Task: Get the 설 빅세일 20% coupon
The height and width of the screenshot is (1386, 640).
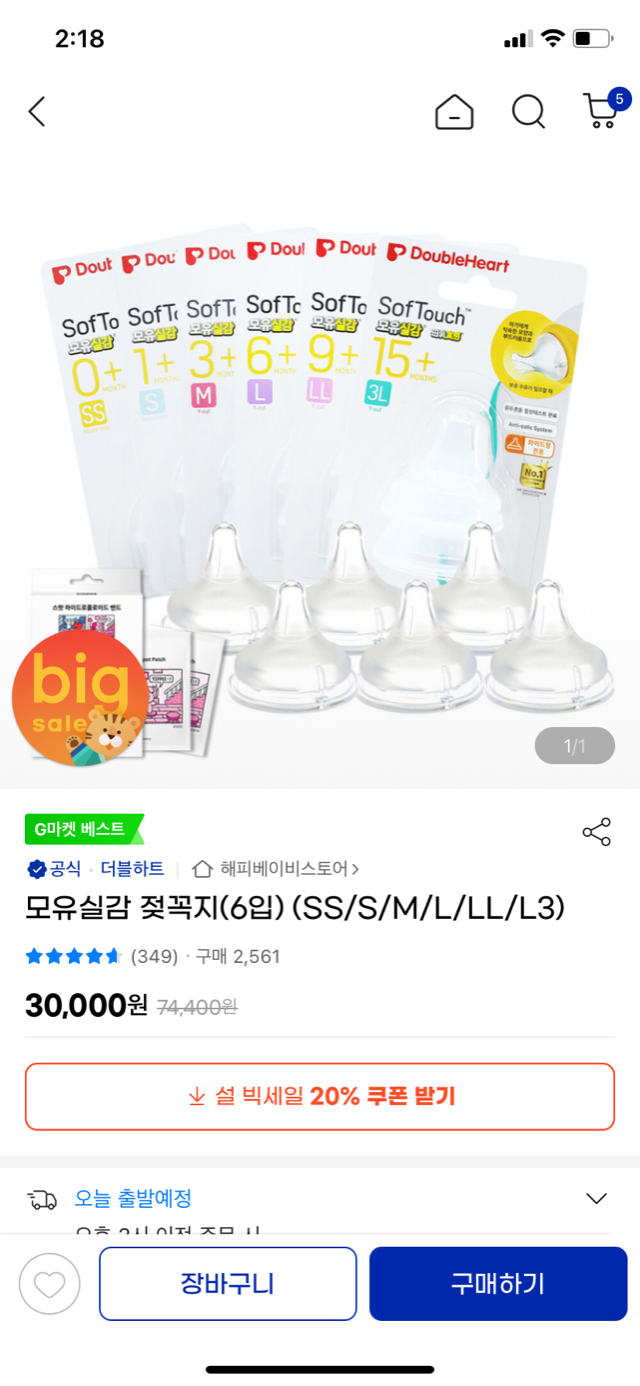Action: pyautogui.click(x=320, y=1096)
